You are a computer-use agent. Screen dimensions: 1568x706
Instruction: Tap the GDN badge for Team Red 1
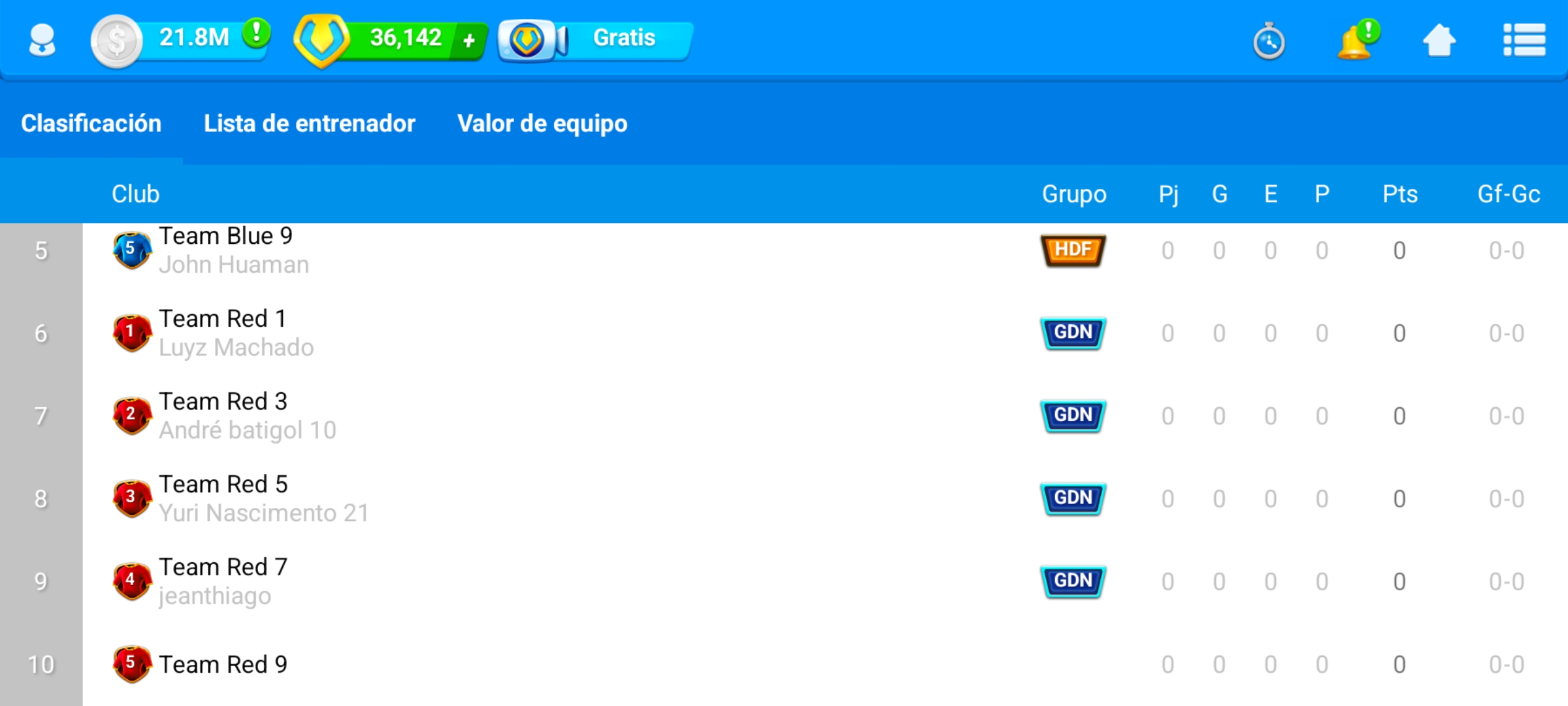[1073, 333]
